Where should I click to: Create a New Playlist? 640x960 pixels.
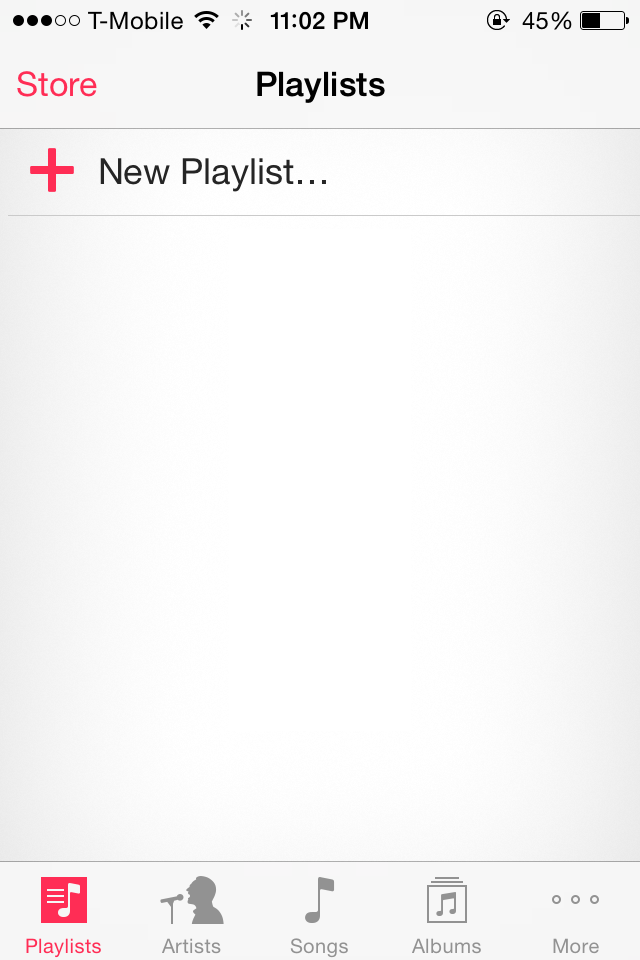tap(320, 172)
